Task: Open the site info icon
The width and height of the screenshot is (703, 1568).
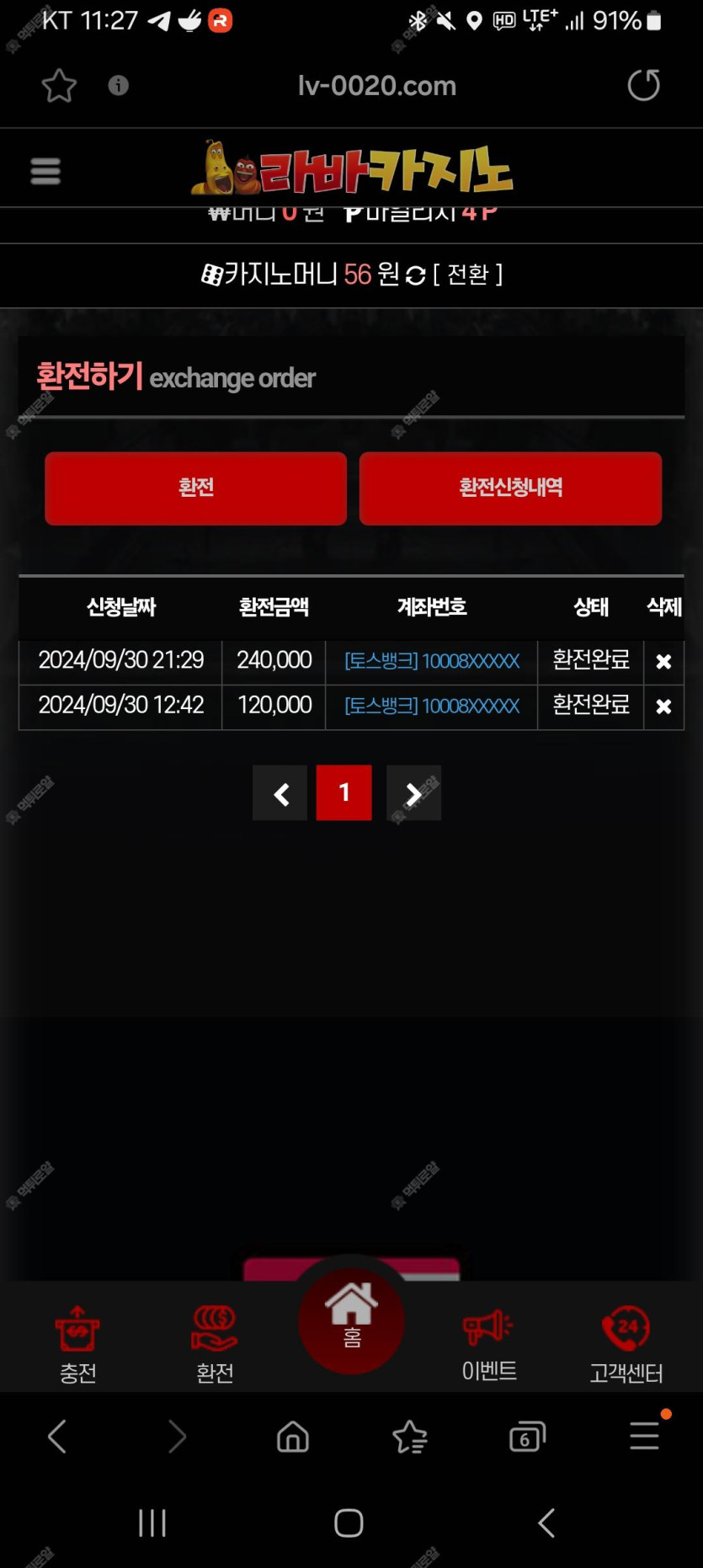Action: click(x=119, y=85)
